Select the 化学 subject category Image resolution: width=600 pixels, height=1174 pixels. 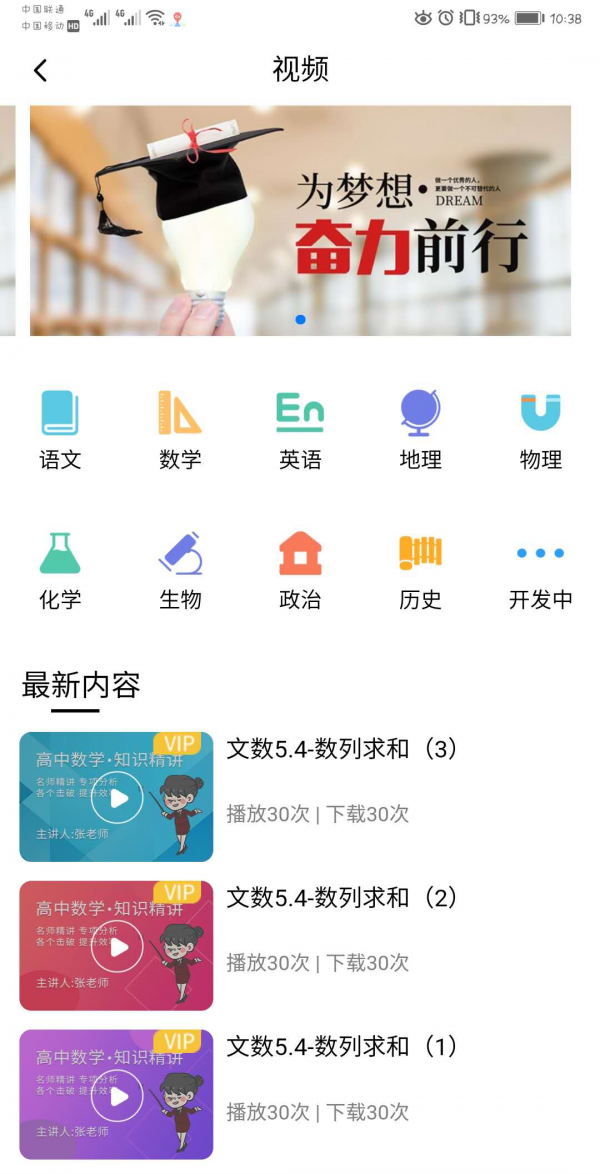(60, 570)
